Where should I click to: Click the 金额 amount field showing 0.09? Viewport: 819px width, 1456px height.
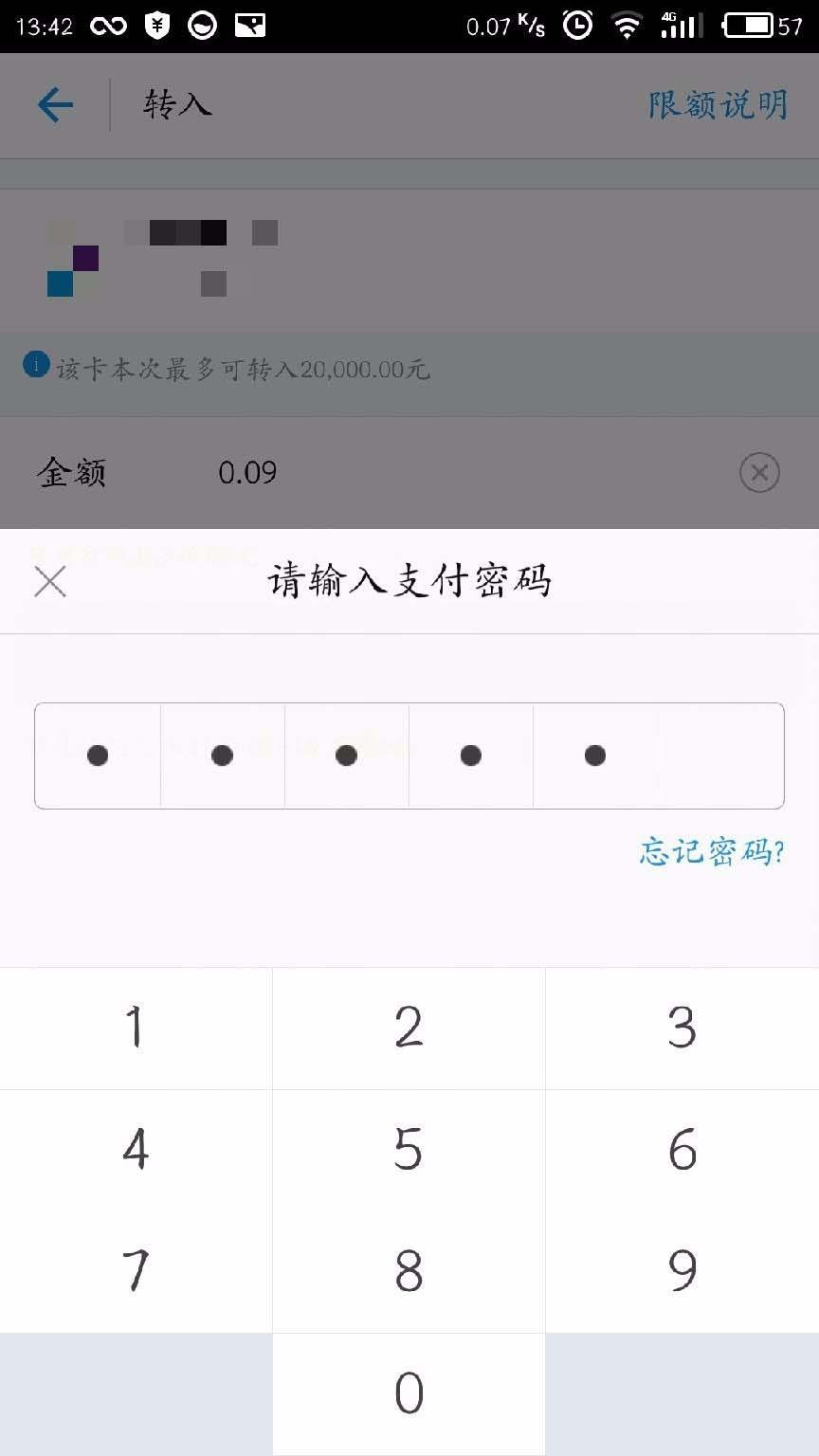point(248,472)
